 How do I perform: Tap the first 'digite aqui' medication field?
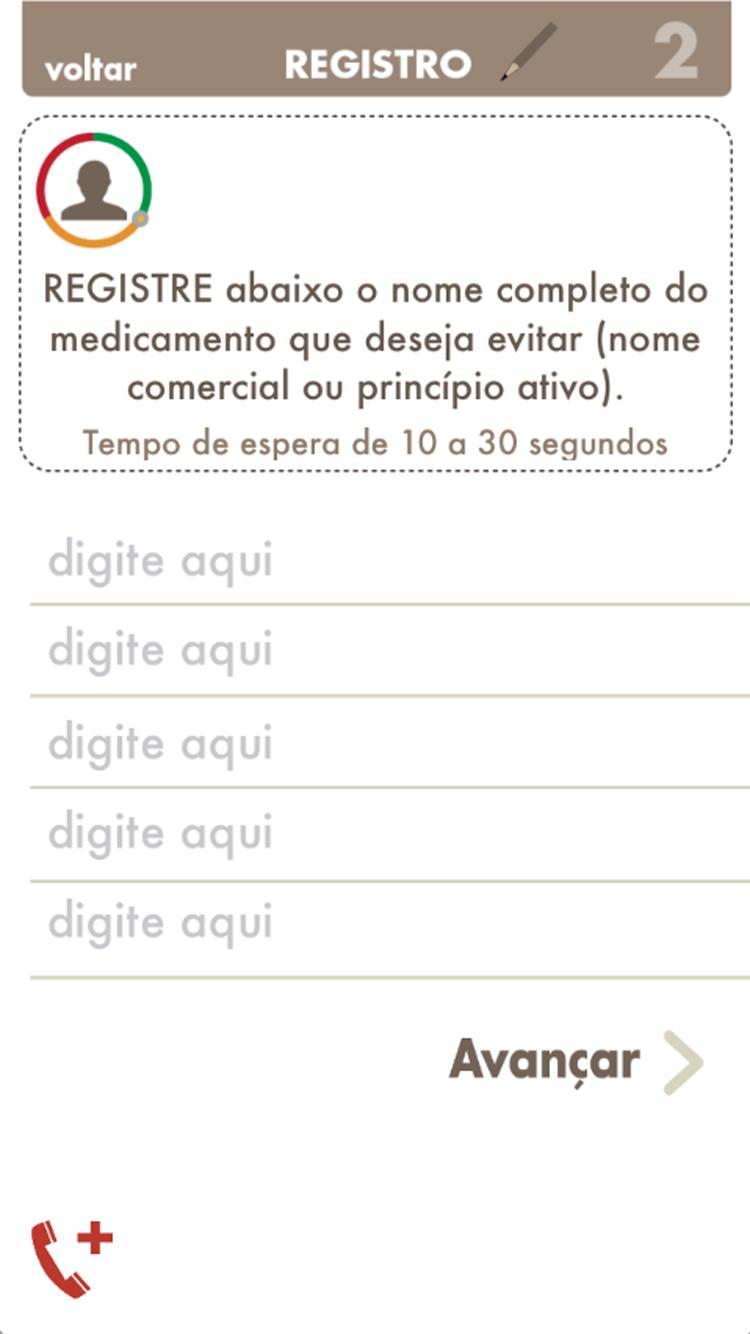[388, 561]
